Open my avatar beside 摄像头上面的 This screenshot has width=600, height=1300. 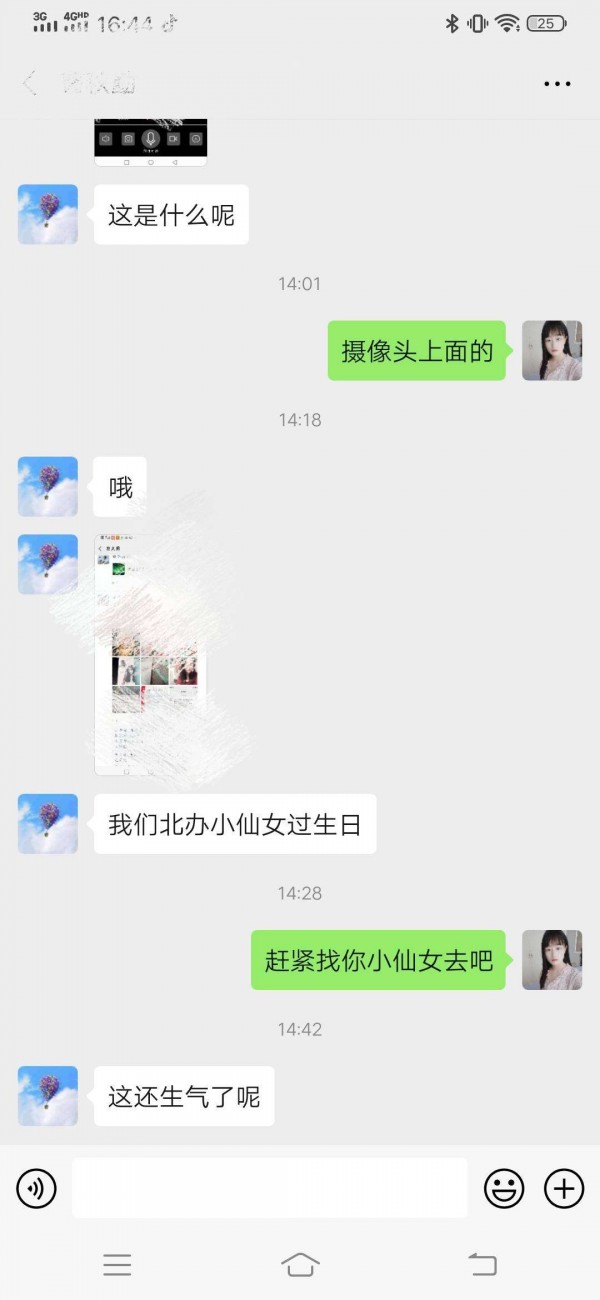(x=552, y=350)
